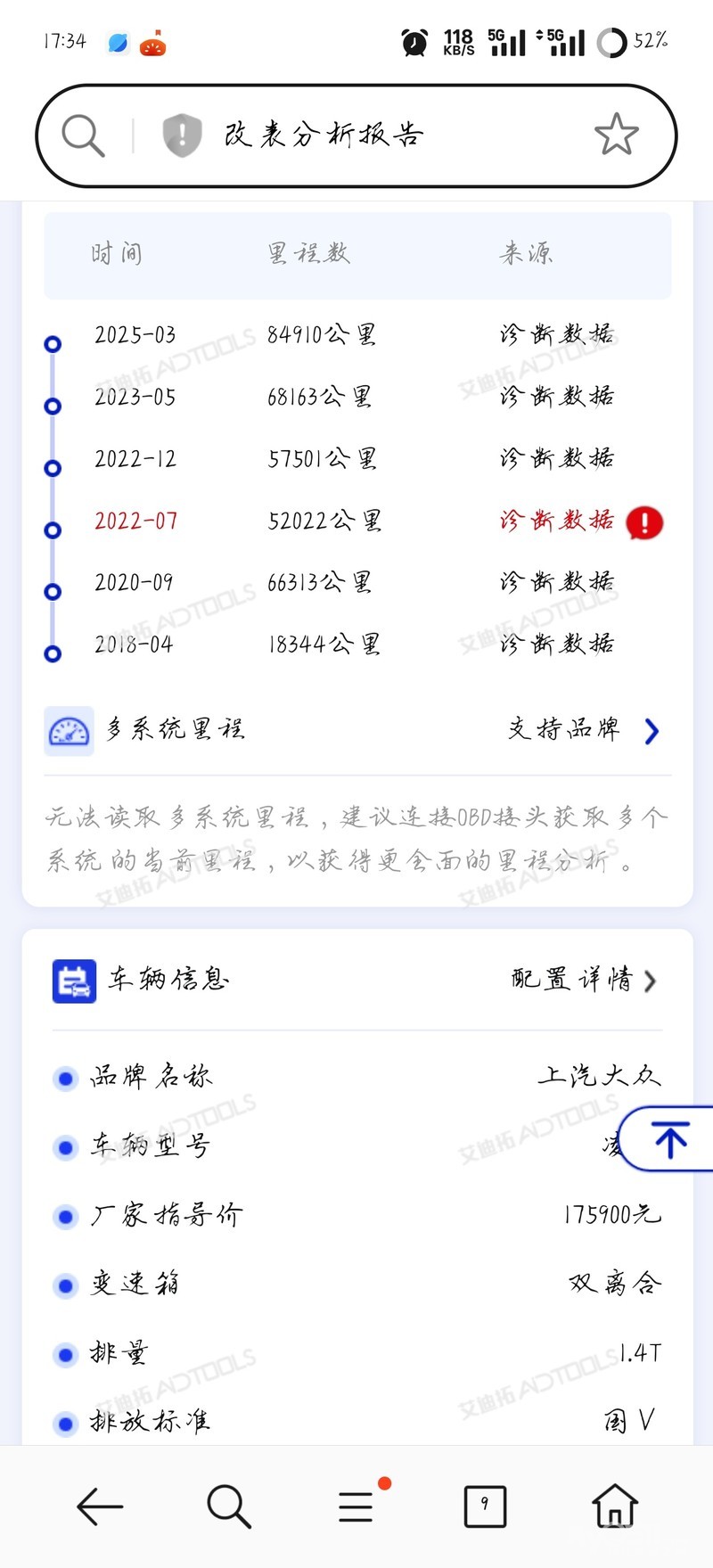Open the site security shield info

(182, 135)
